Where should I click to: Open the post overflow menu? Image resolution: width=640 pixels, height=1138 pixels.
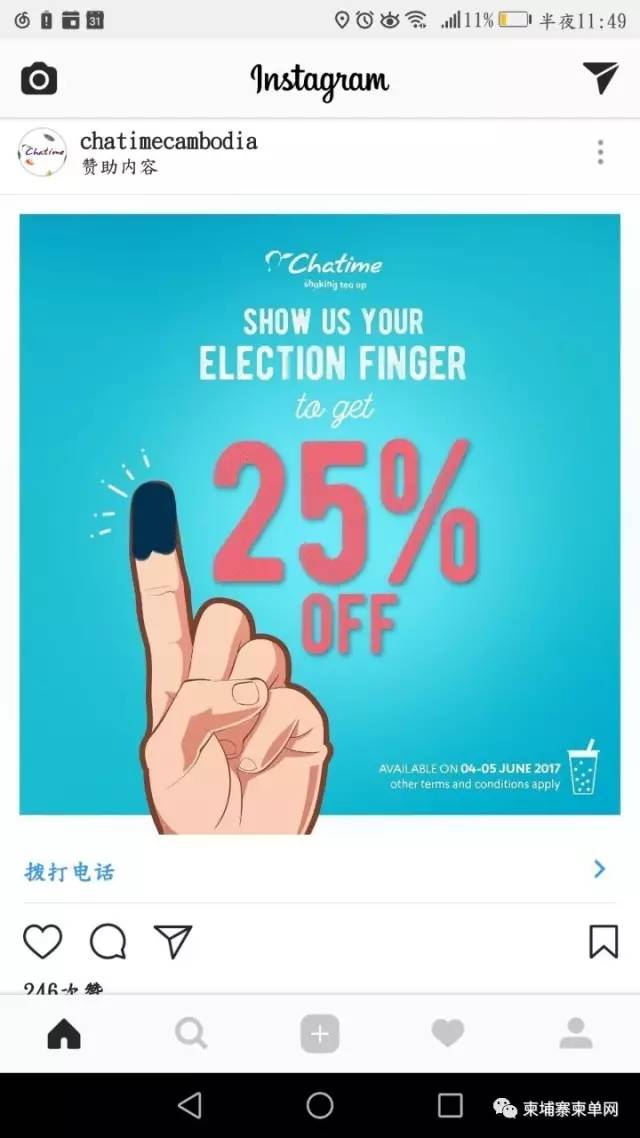click(x=600, y=153)
